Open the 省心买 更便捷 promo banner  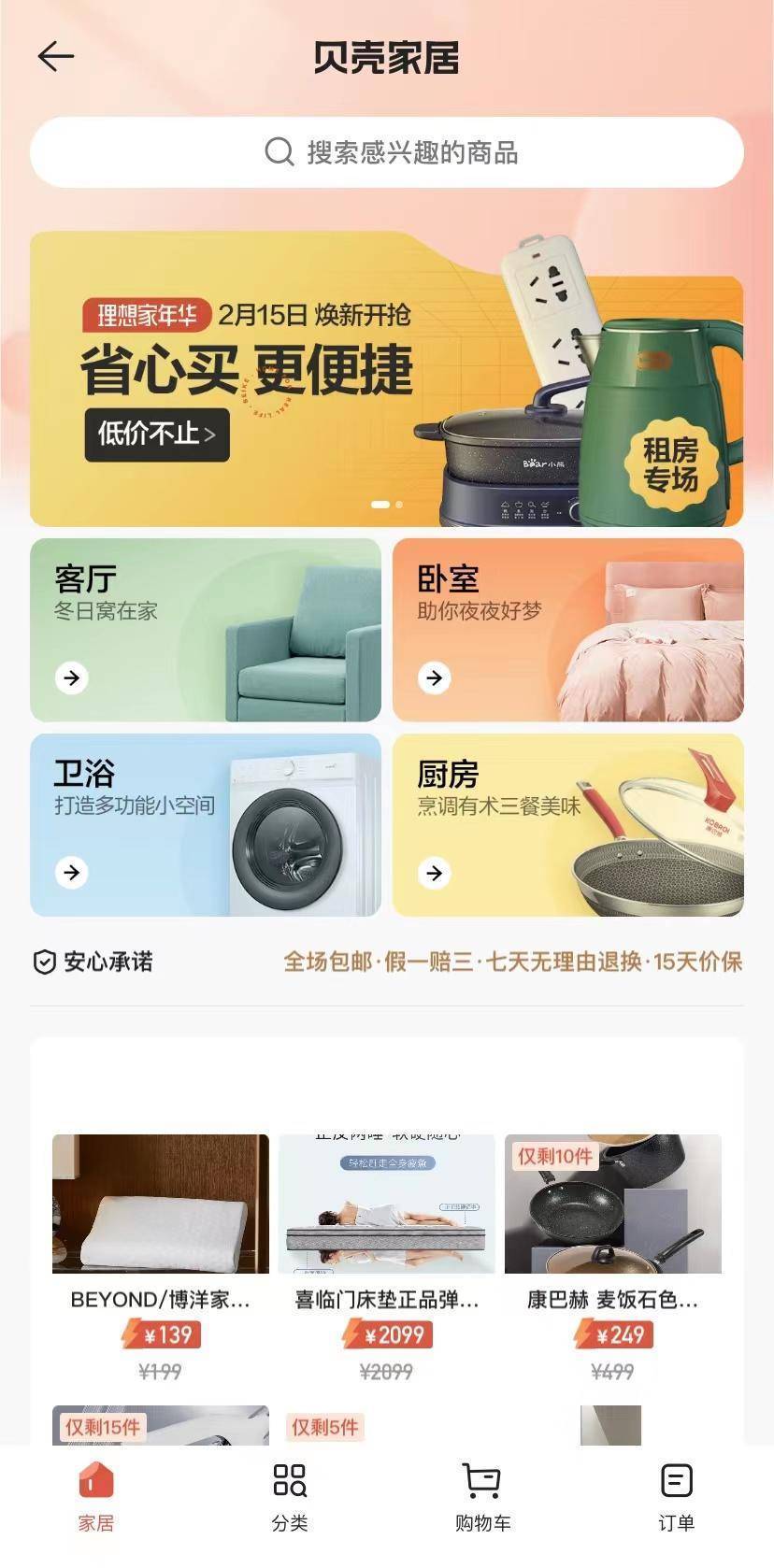(x=387, y=379)
